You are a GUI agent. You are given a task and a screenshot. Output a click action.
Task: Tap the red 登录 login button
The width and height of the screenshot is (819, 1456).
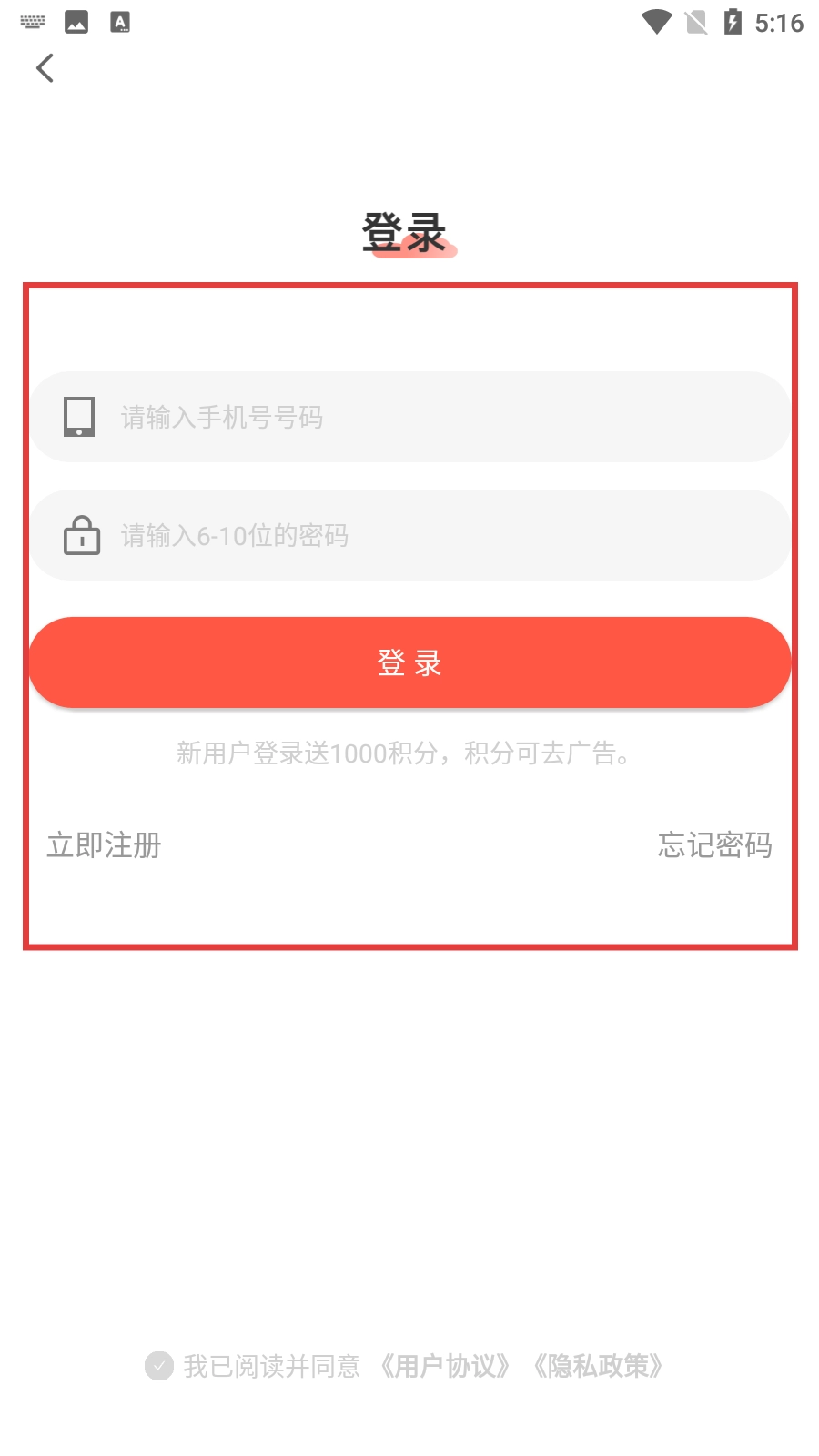pos(409,662)
